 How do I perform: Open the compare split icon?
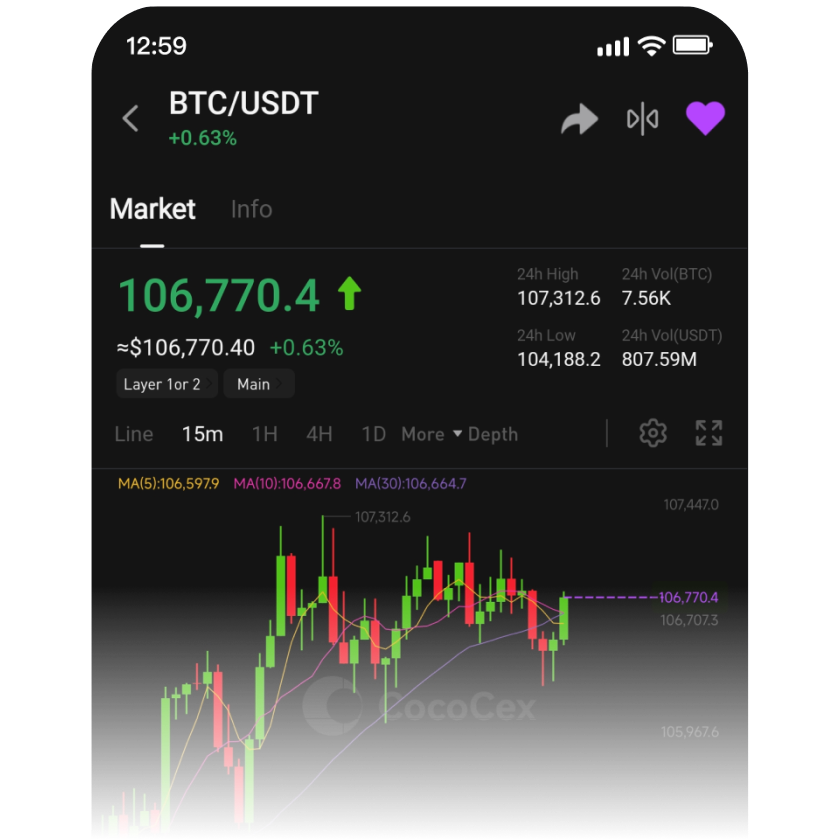(x=642, y=120)
